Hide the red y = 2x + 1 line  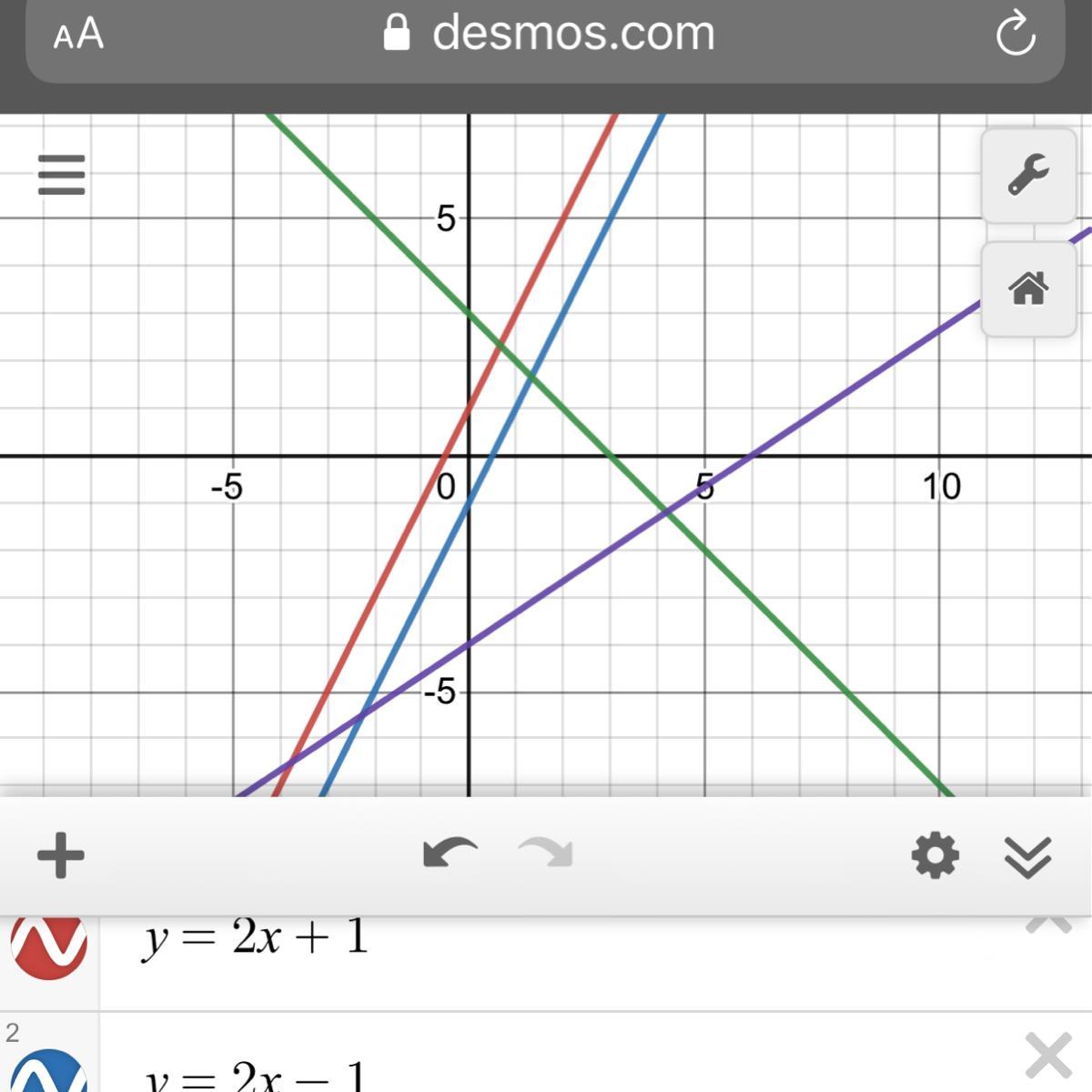point(49,945)
